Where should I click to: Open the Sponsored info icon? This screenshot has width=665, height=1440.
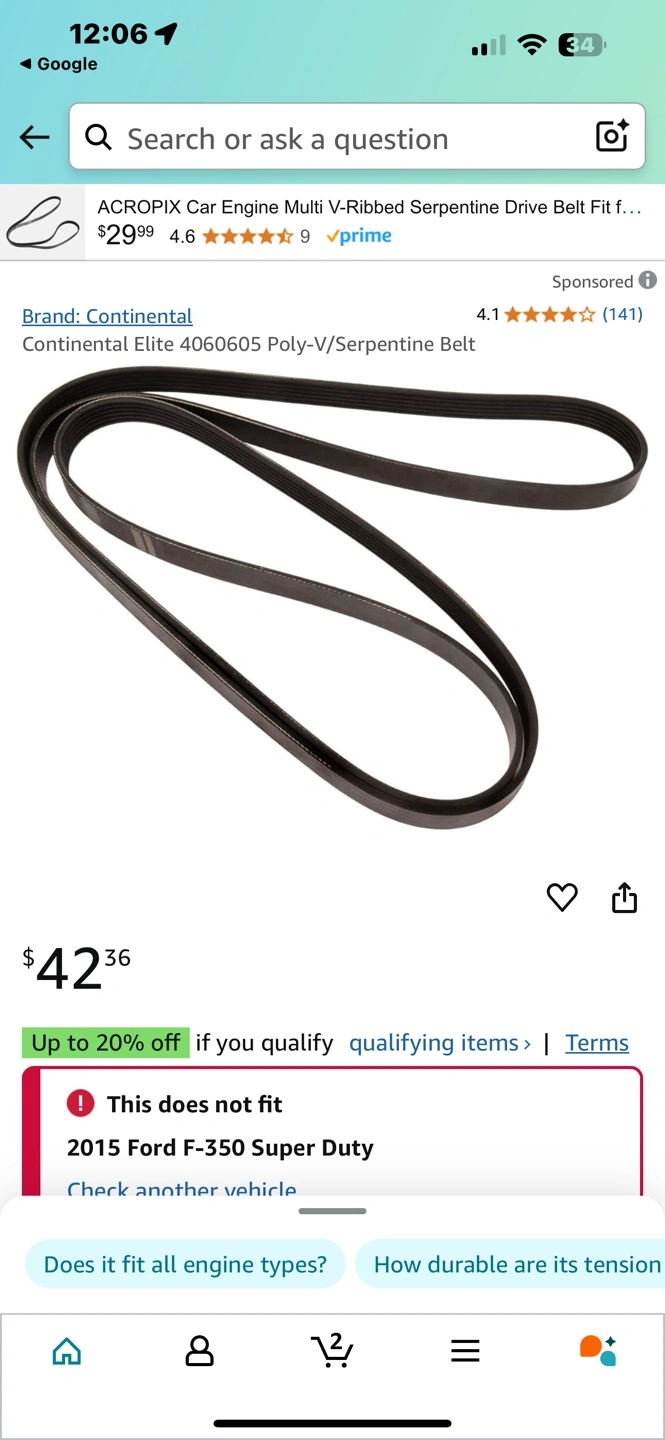(x=648, y=280)
